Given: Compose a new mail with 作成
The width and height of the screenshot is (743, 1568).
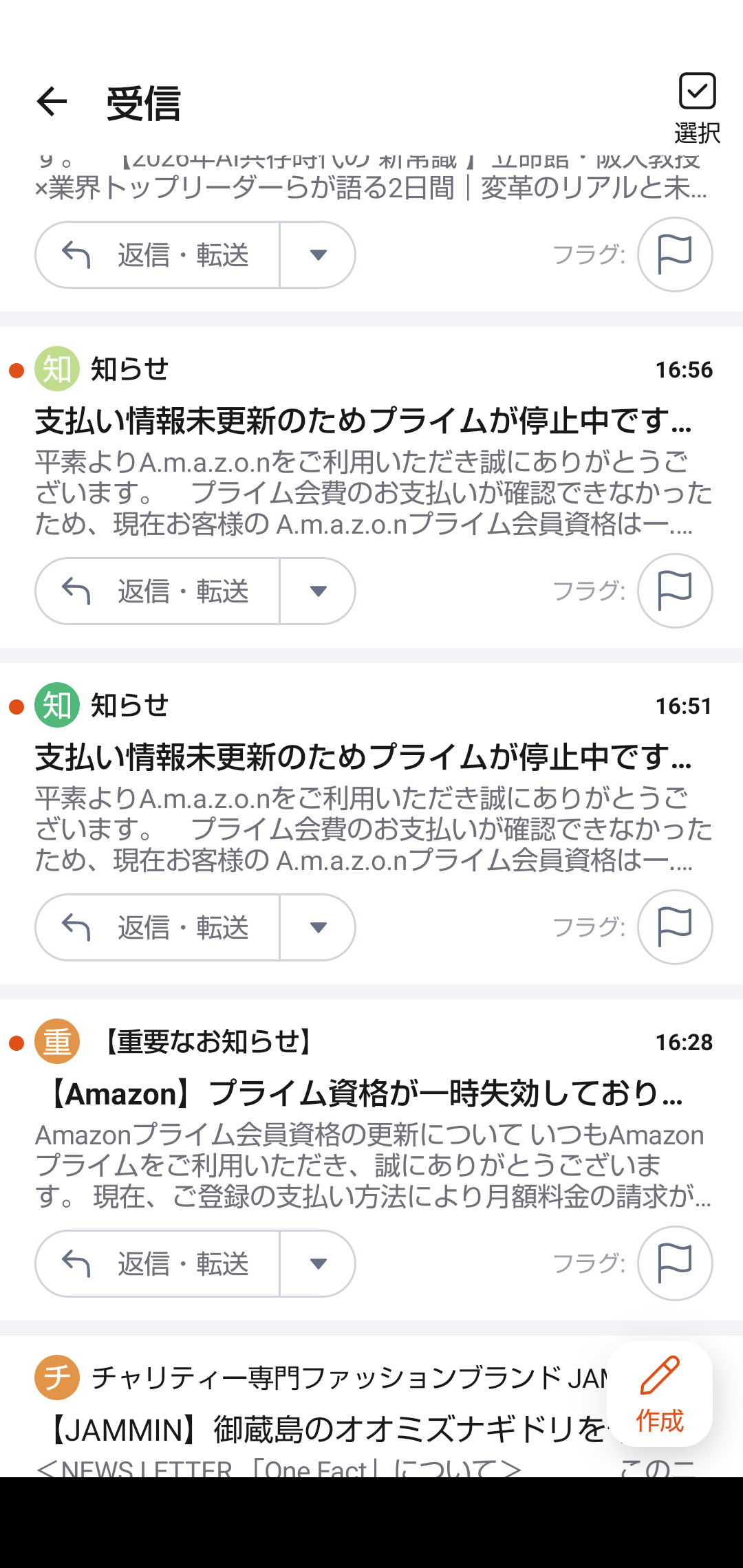Looking at the screenshot, I should [659, 1394].
